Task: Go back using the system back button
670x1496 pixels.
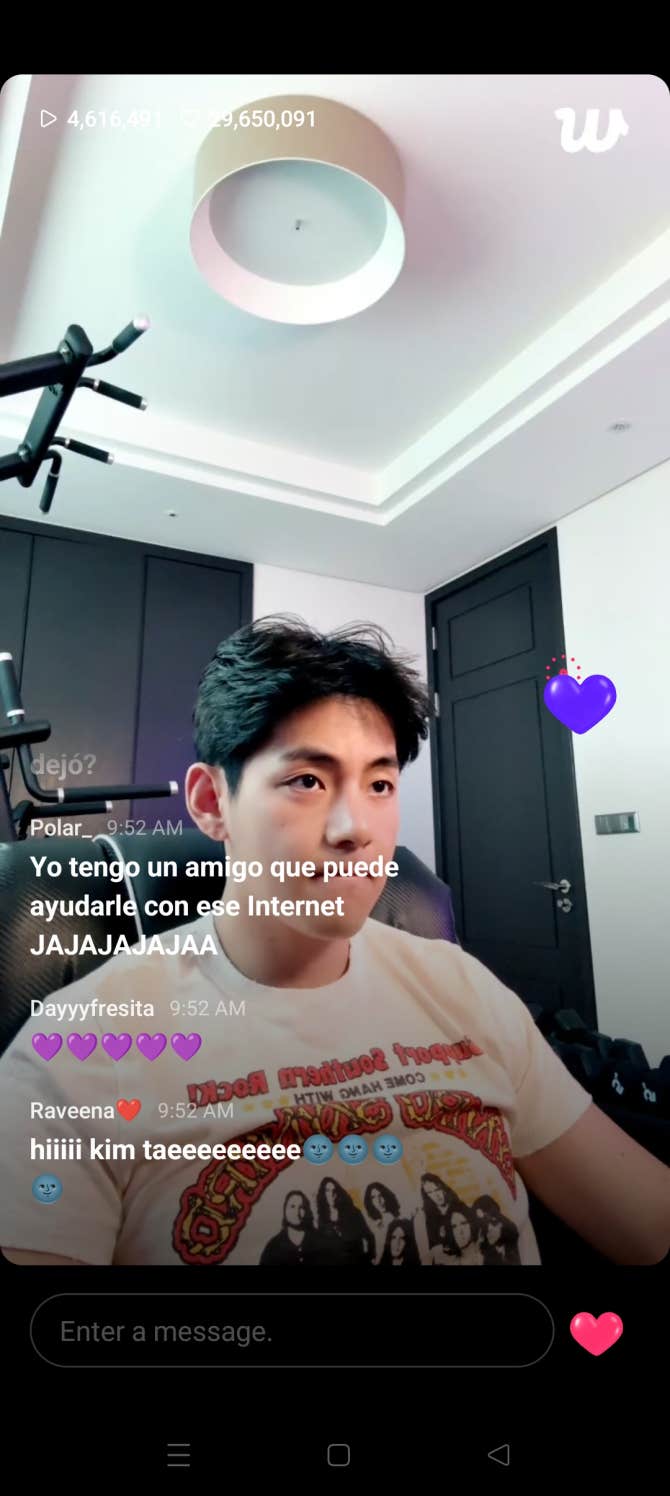Action: (498, 1455)
